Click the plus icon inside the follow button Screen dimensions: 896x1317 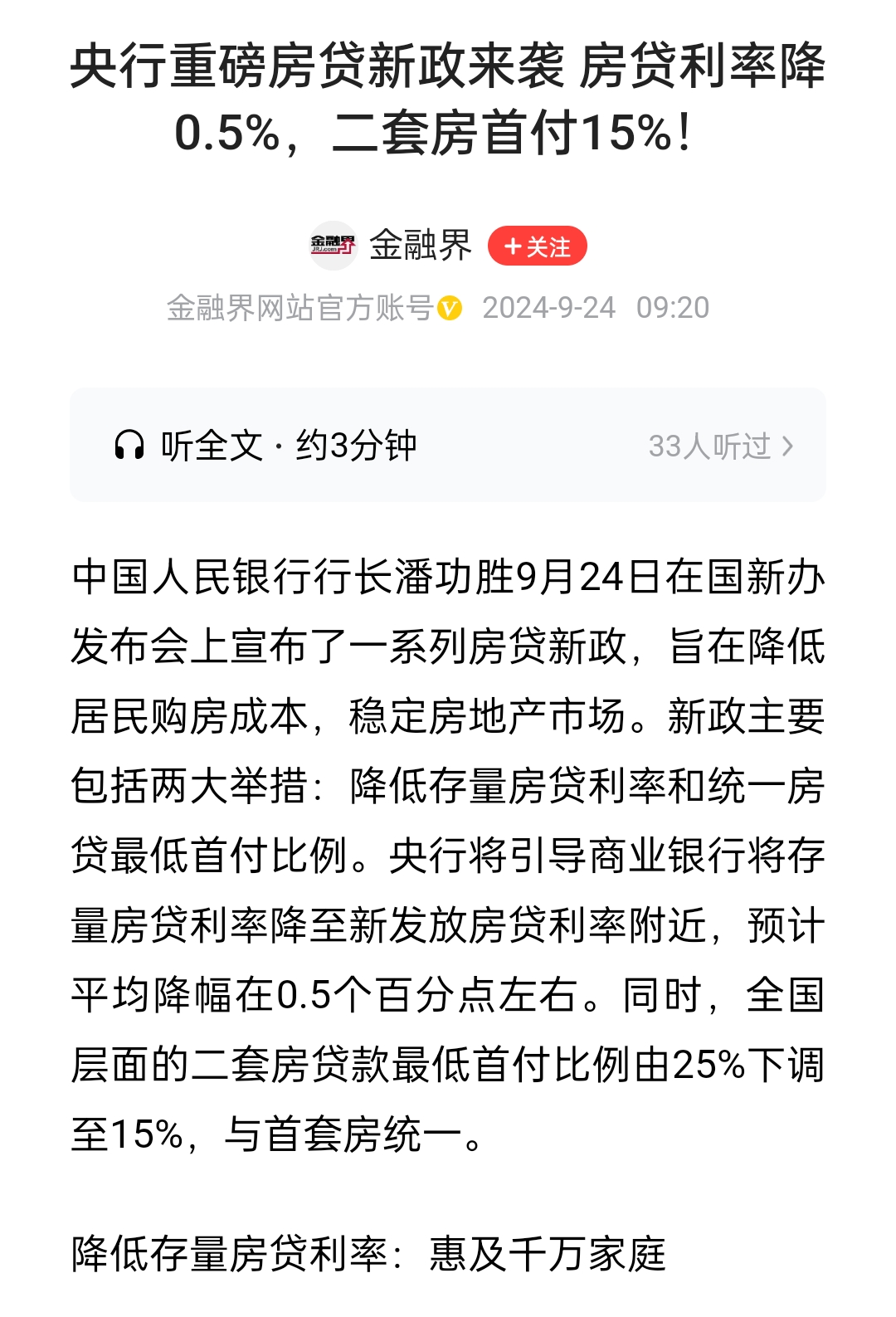512,246
